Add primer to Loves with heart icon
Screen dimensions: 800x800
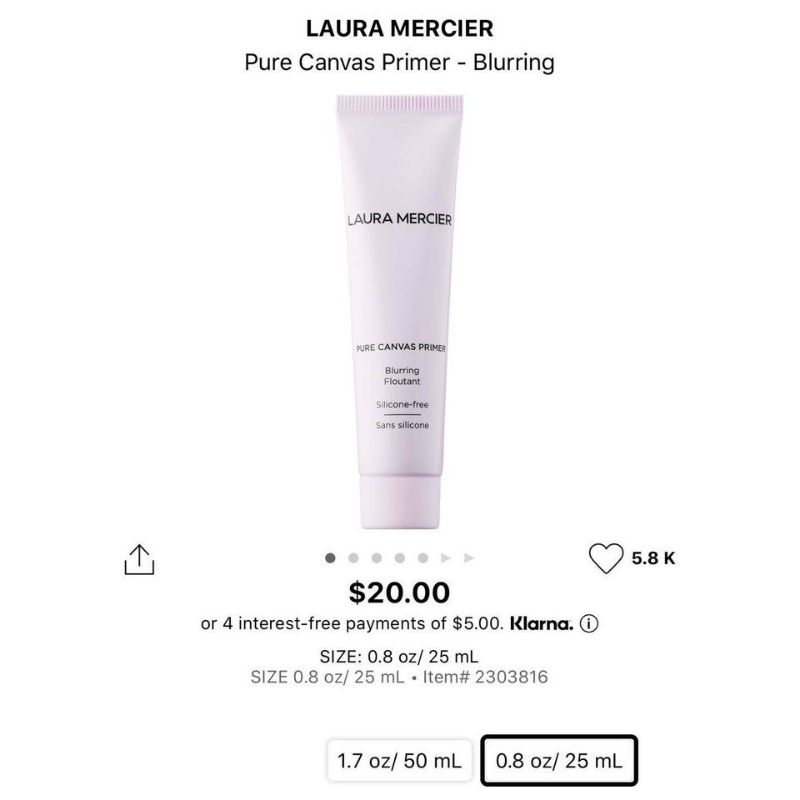point(606,558)
